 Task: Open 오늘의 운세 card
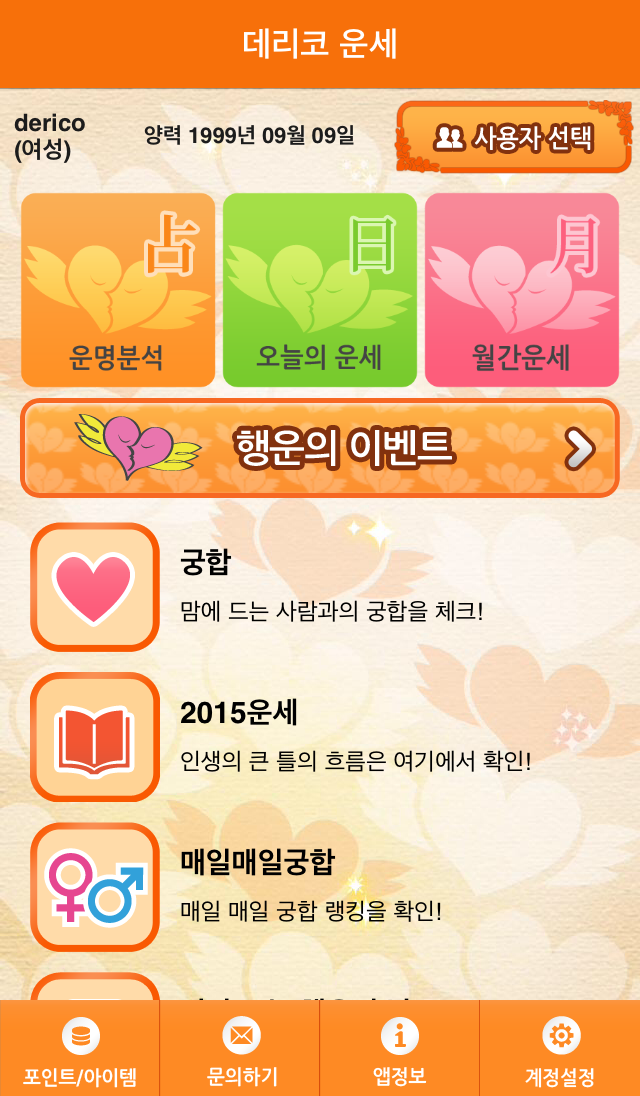320,290
